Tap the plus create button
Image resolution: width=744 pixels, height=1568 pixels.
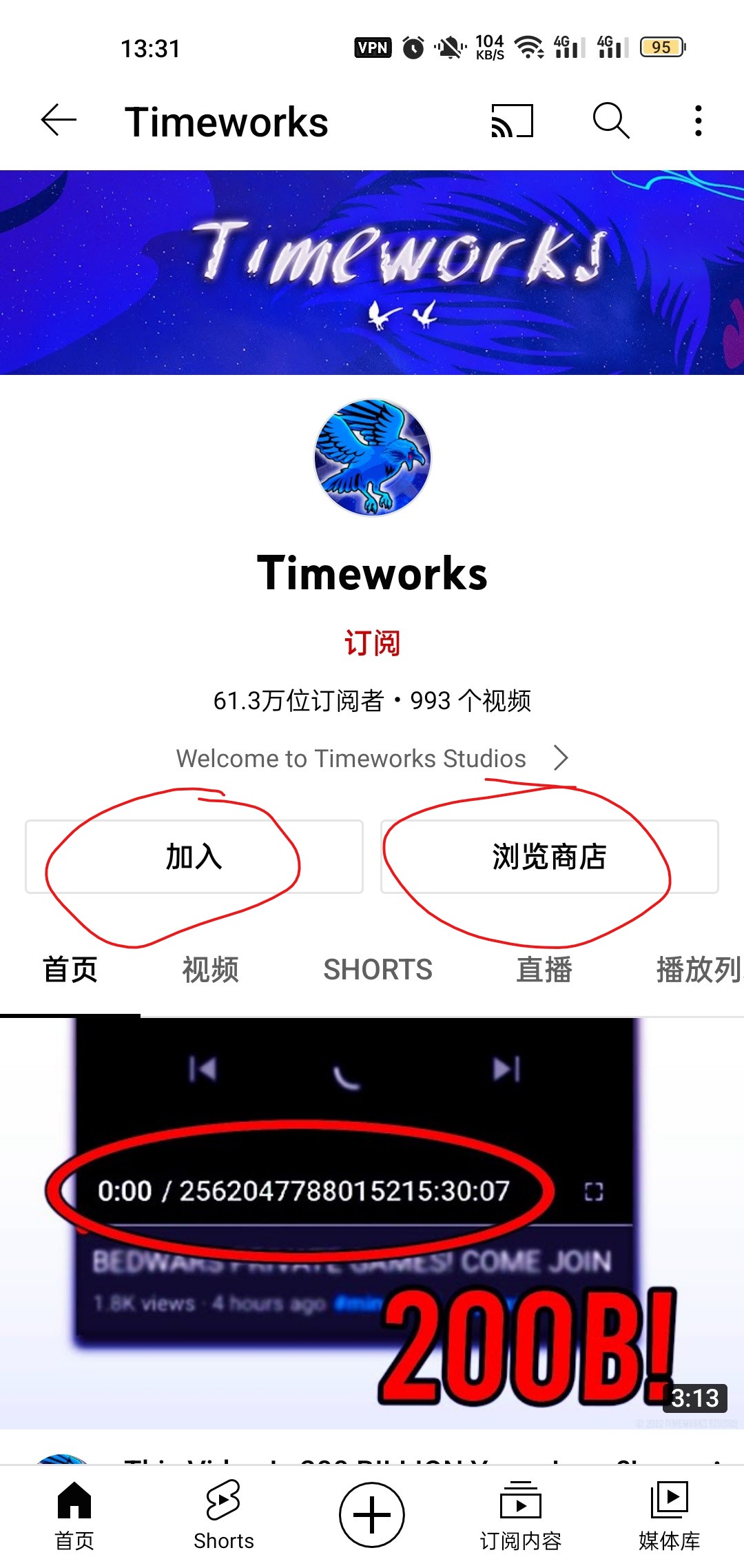tap(372, 1515)
